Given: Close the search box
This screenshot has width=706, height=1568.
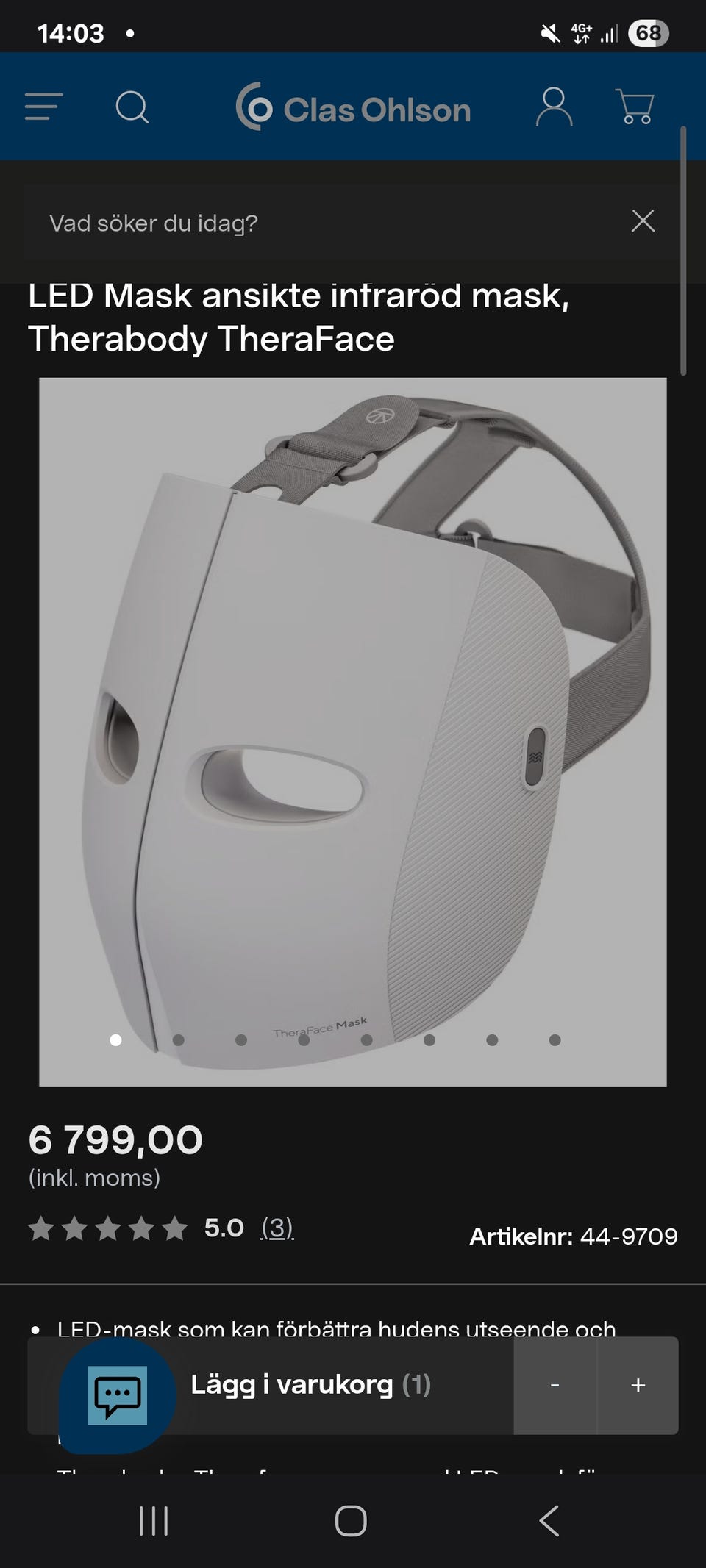Looking at the screenshot, I should tap(643, 221).
